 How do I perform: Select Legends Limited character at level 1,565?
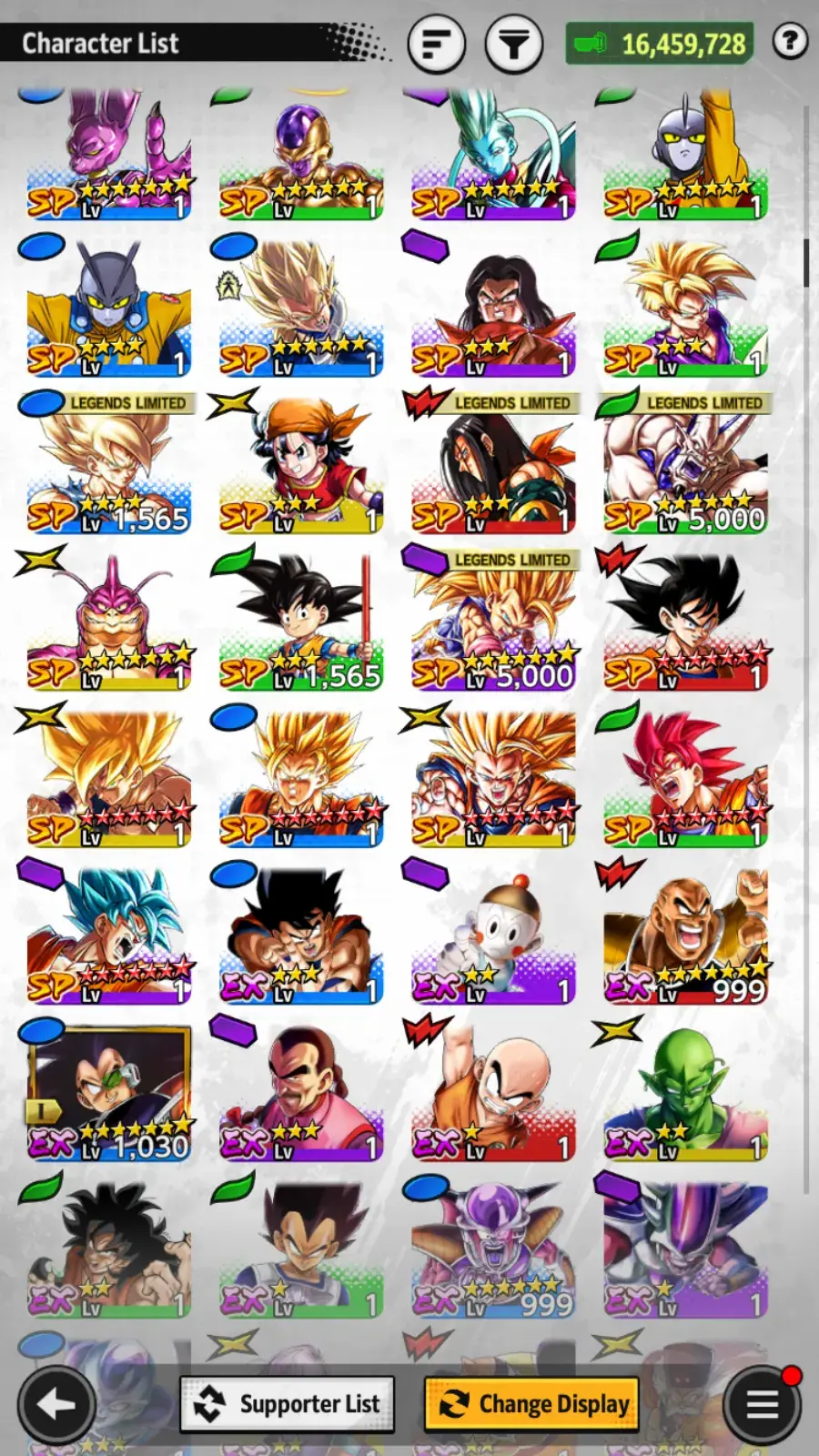coord(108,463)
